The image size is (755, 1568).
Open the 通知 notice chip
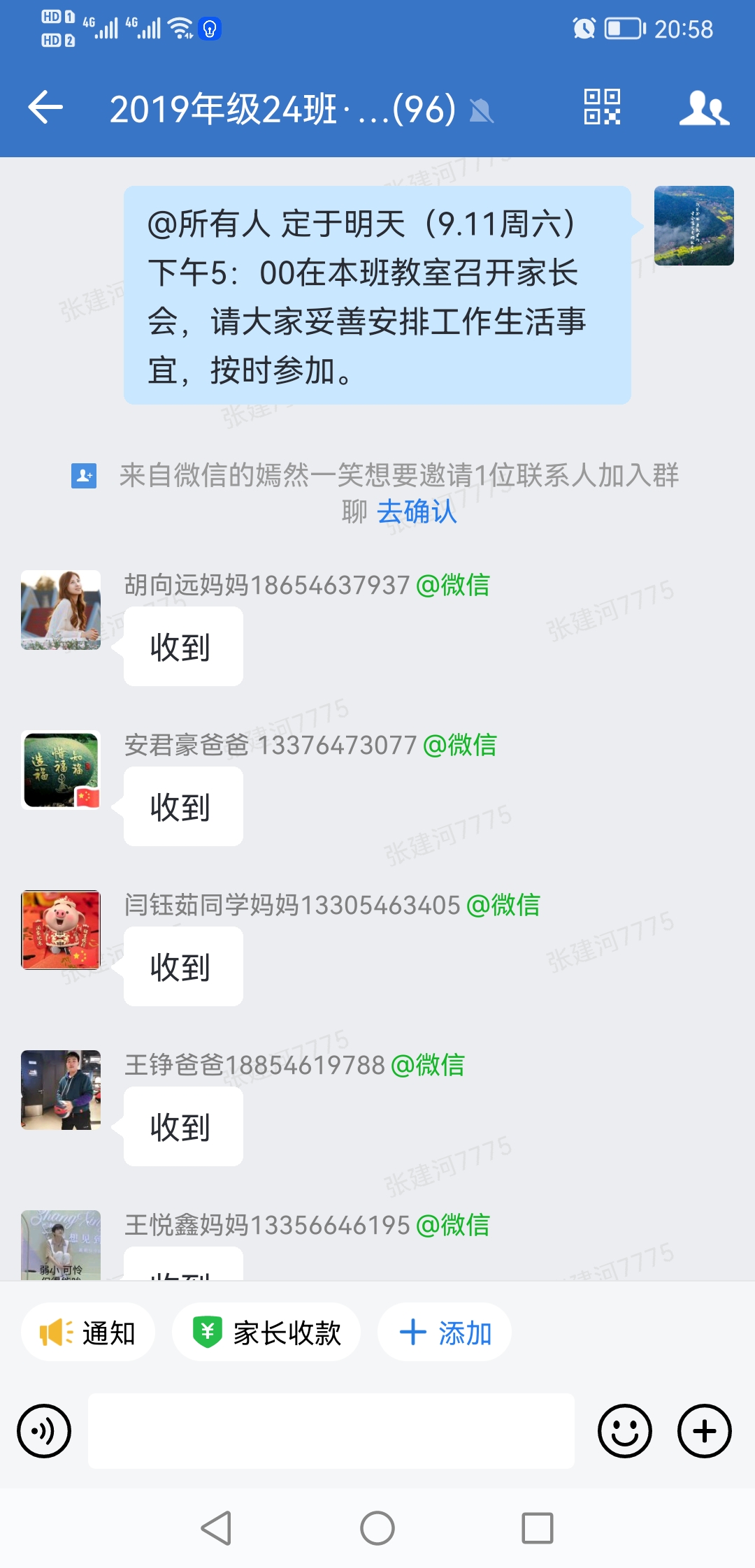pyautogui.click(x=88, y=1332)
